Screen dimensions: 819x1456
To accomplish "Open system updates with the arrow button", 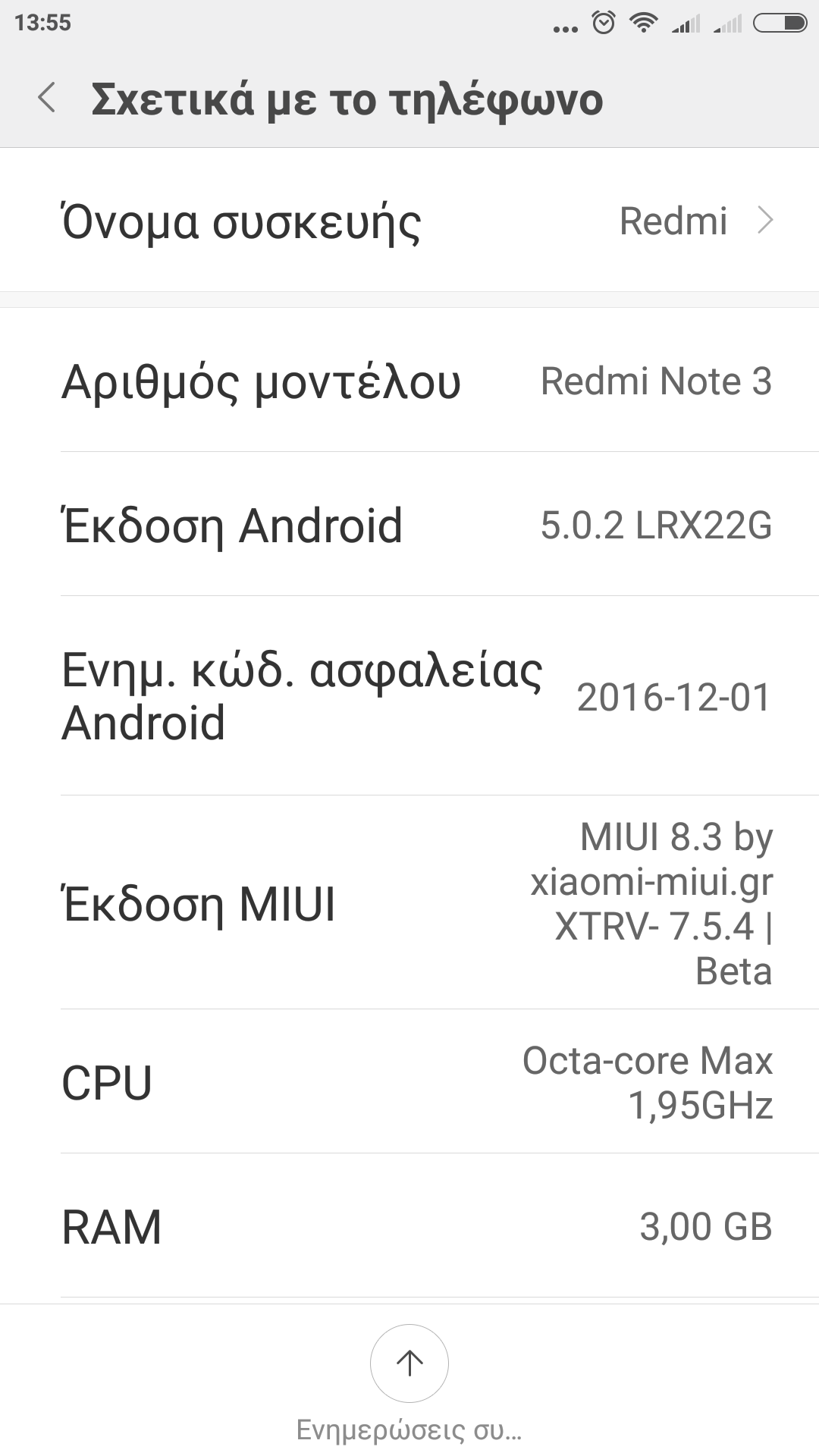I will point(409,1363).
